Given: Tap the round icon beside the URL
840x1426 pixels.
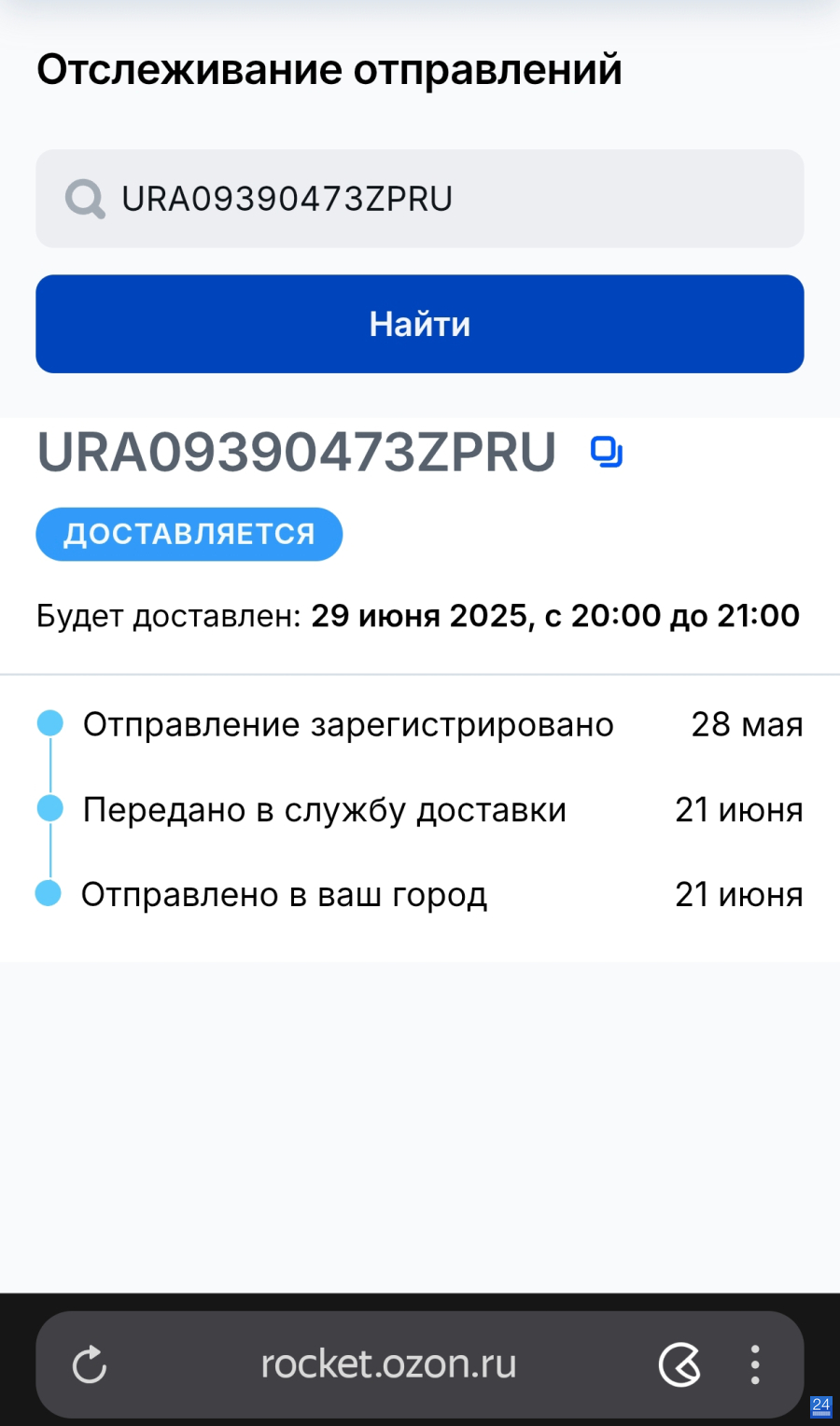Looking at the screenshot, I should 680,1365.
